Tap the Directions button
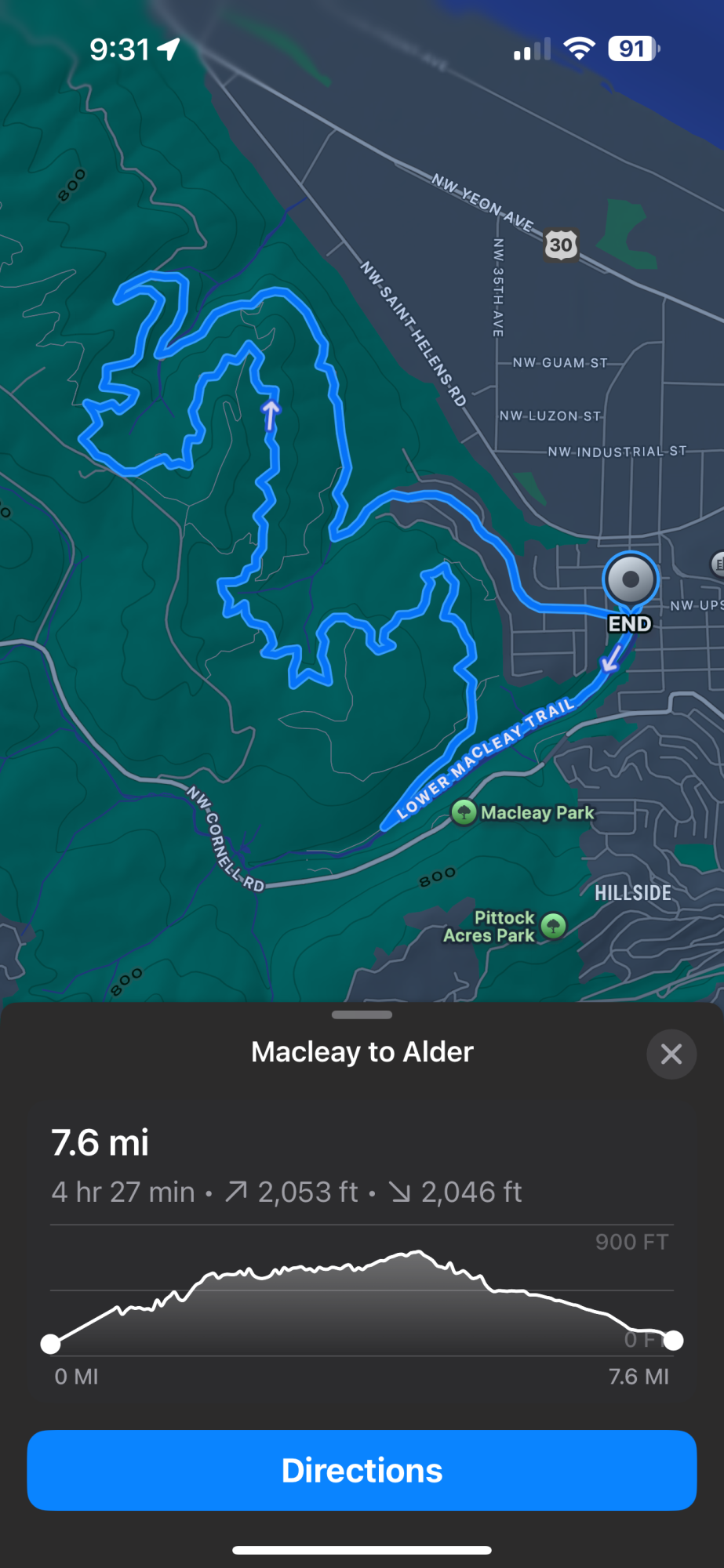 click(x=362, y=1470)
